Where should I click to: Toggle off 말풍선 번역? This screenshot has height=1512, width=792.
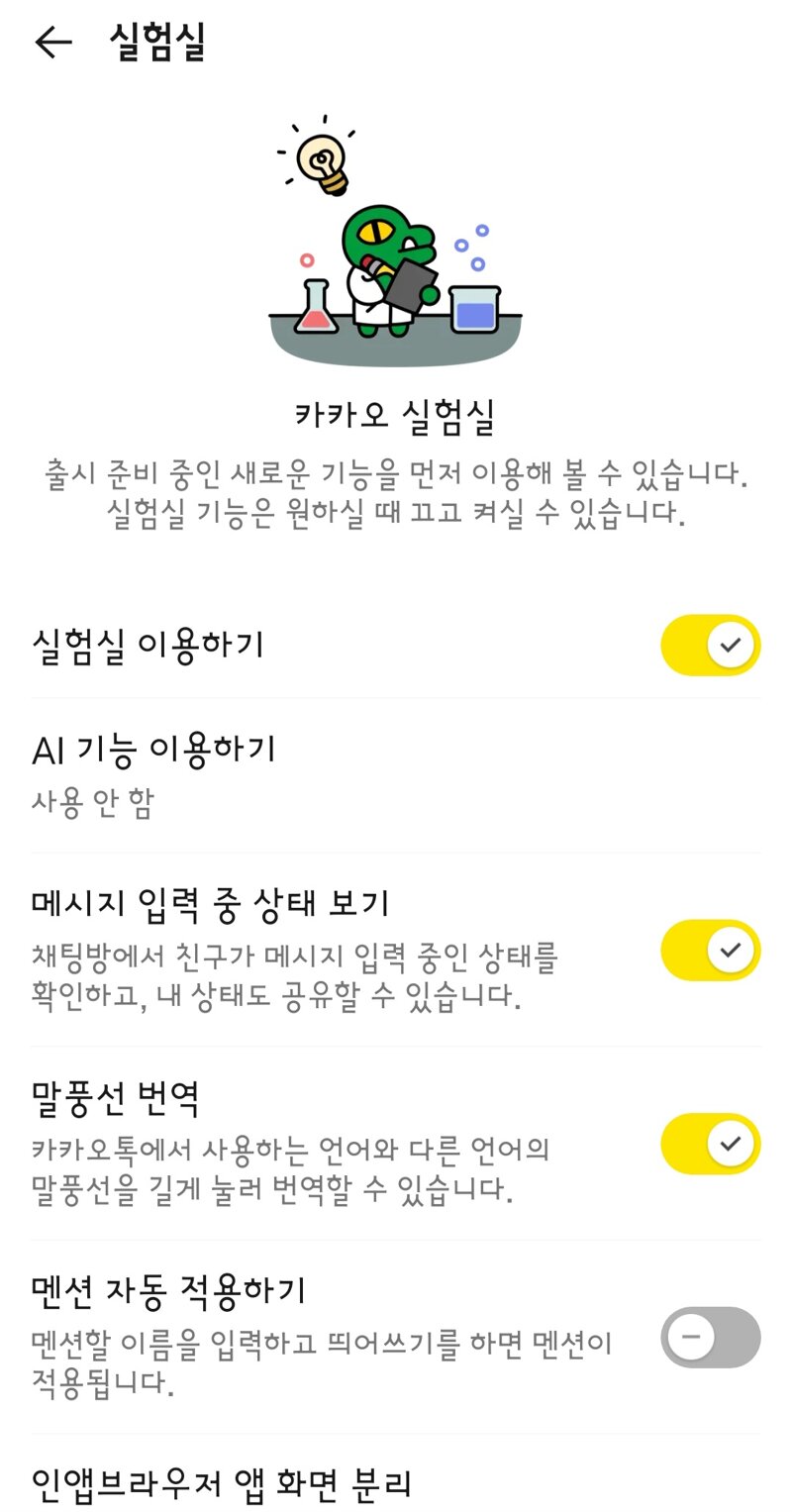pos(710,1144)
